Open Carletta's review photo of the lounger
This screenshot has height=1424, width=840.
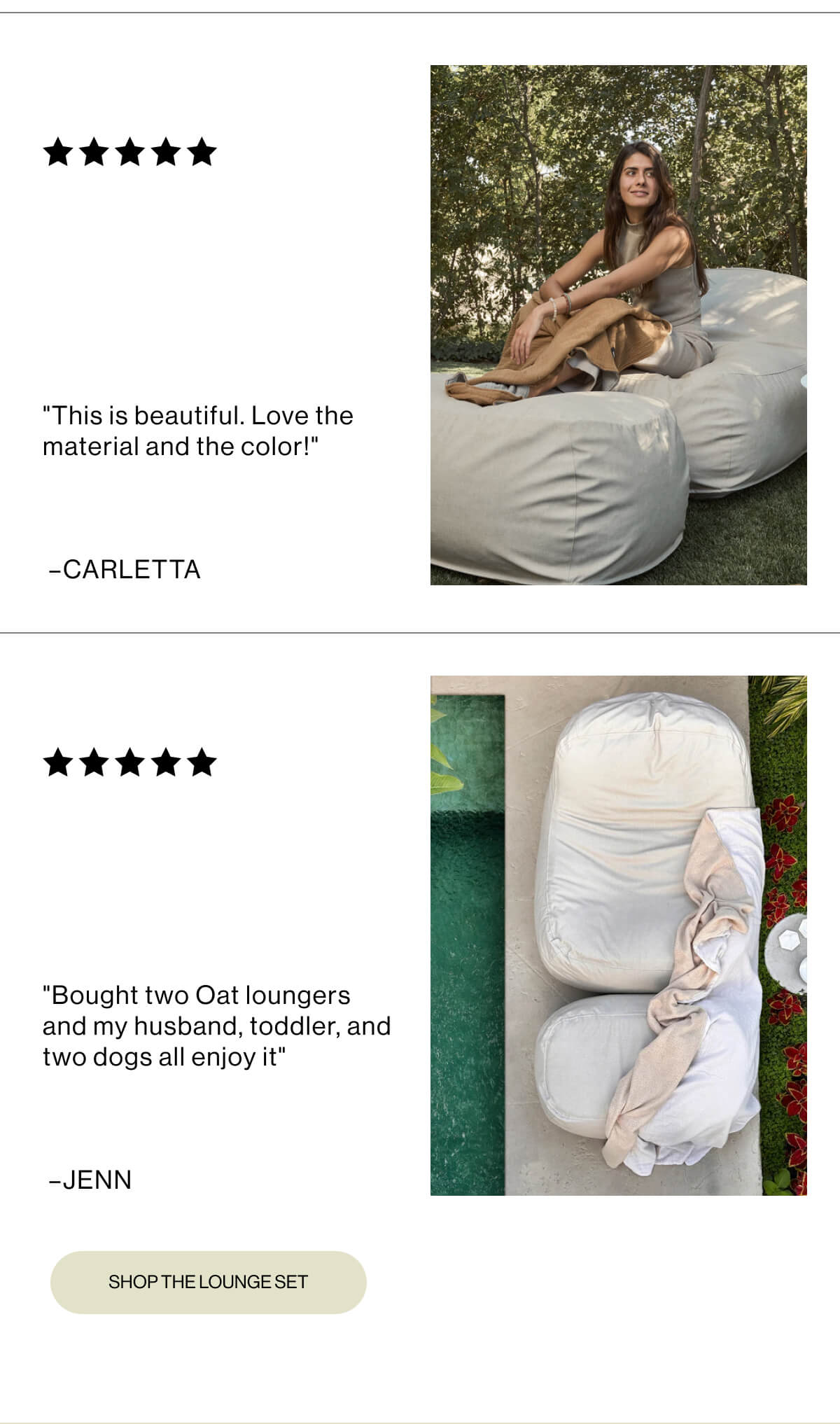618,325
